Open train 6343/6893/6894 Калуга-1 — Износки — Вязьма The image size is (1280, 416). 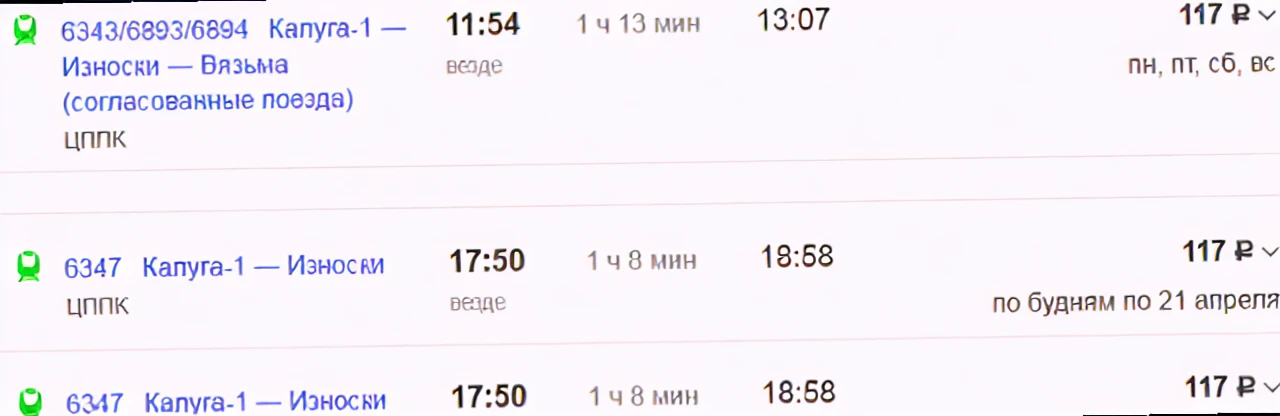point(233,30)
